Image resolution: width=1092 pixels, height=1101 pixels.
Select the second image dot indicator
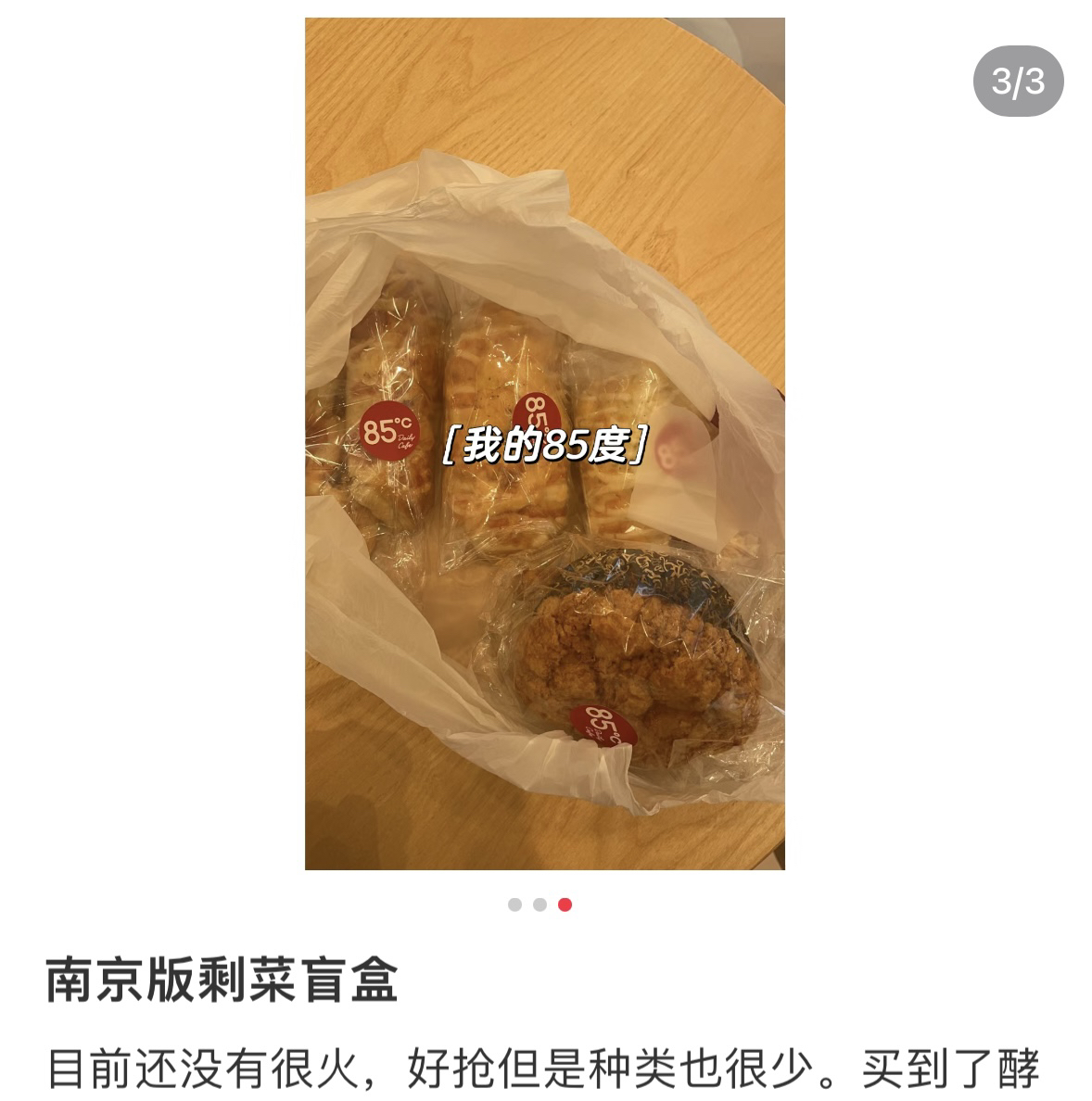coord(540,905)
